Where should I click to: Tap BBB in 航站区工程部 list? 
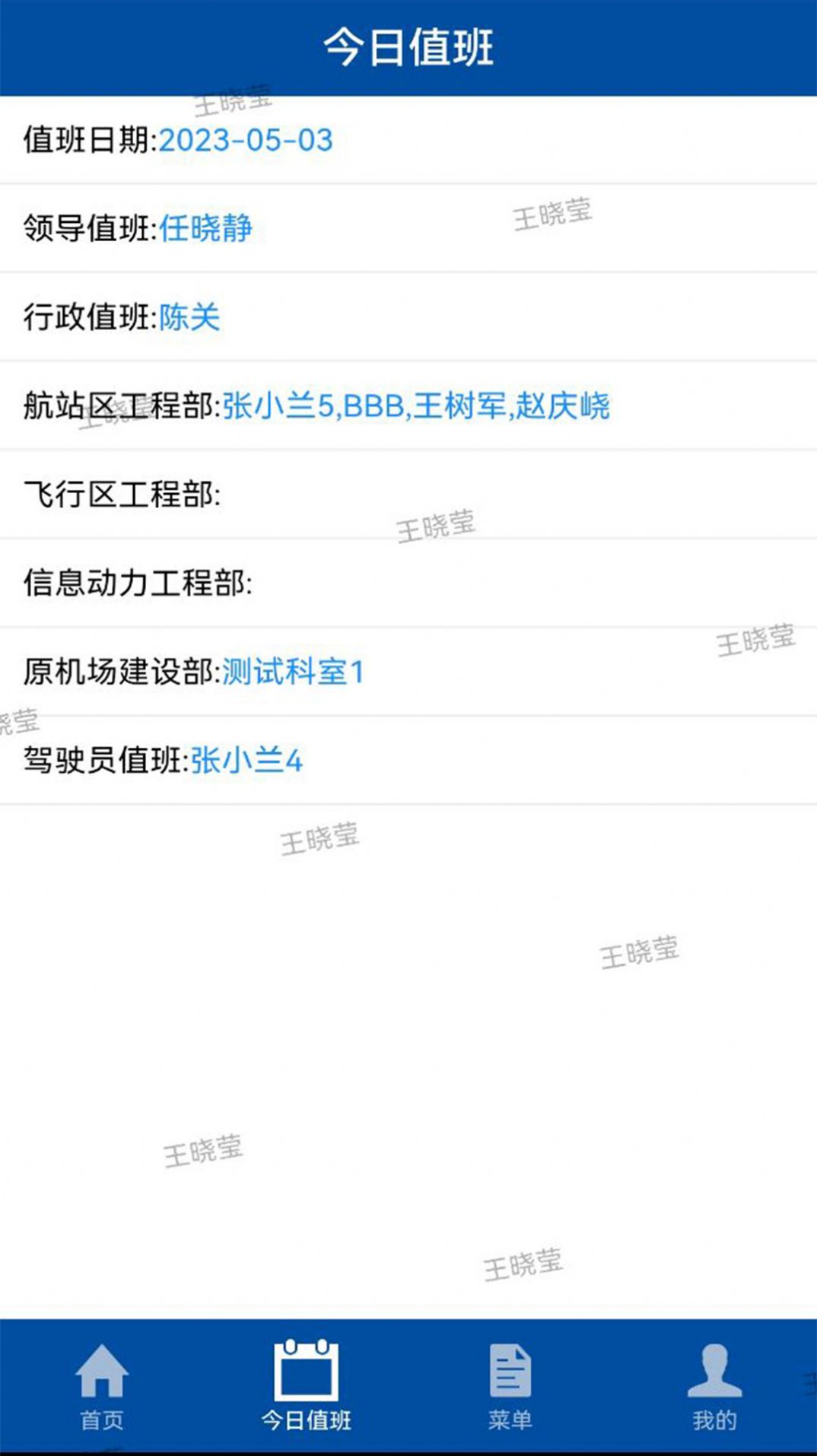(x=382, y=405)
